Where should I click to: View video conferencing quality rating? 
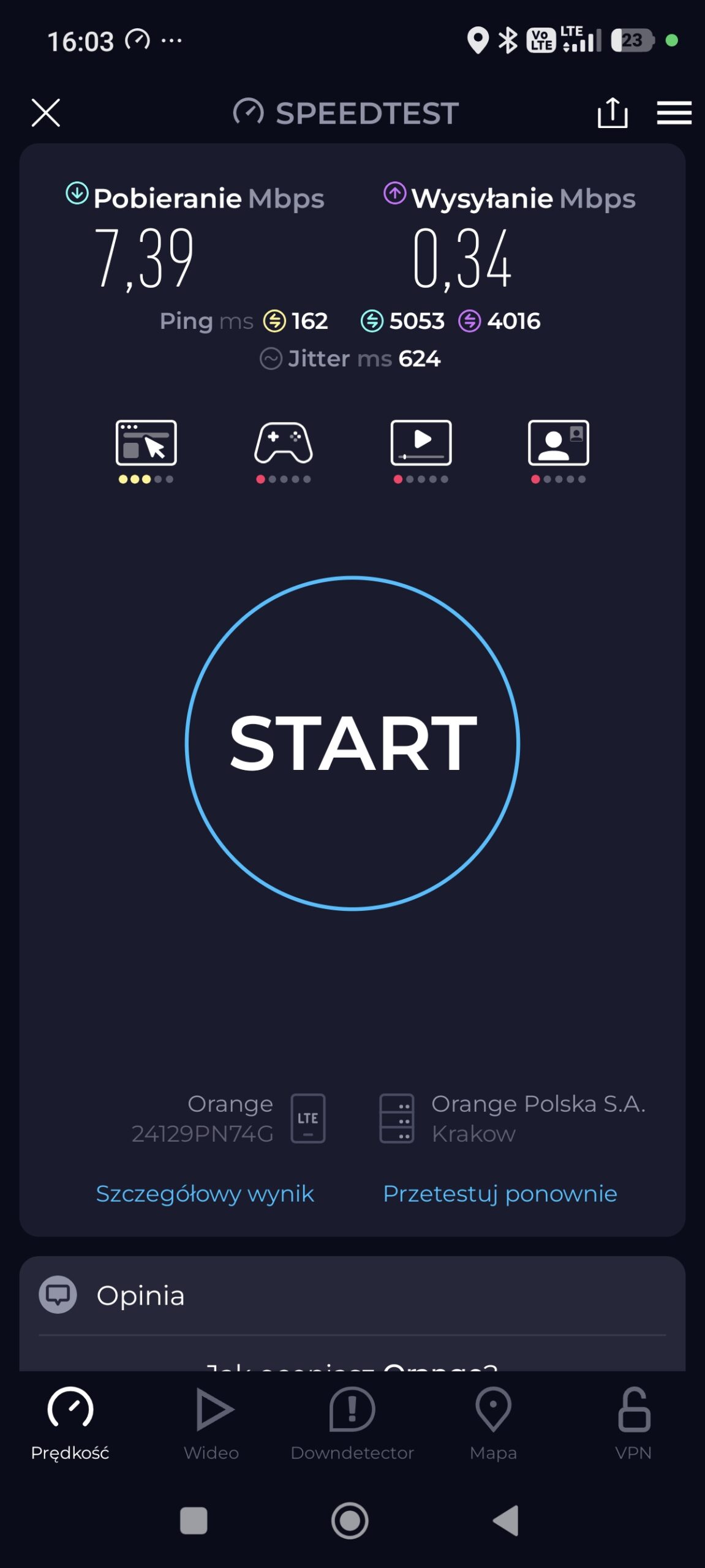pyautogui.click(x=558, y=450)
